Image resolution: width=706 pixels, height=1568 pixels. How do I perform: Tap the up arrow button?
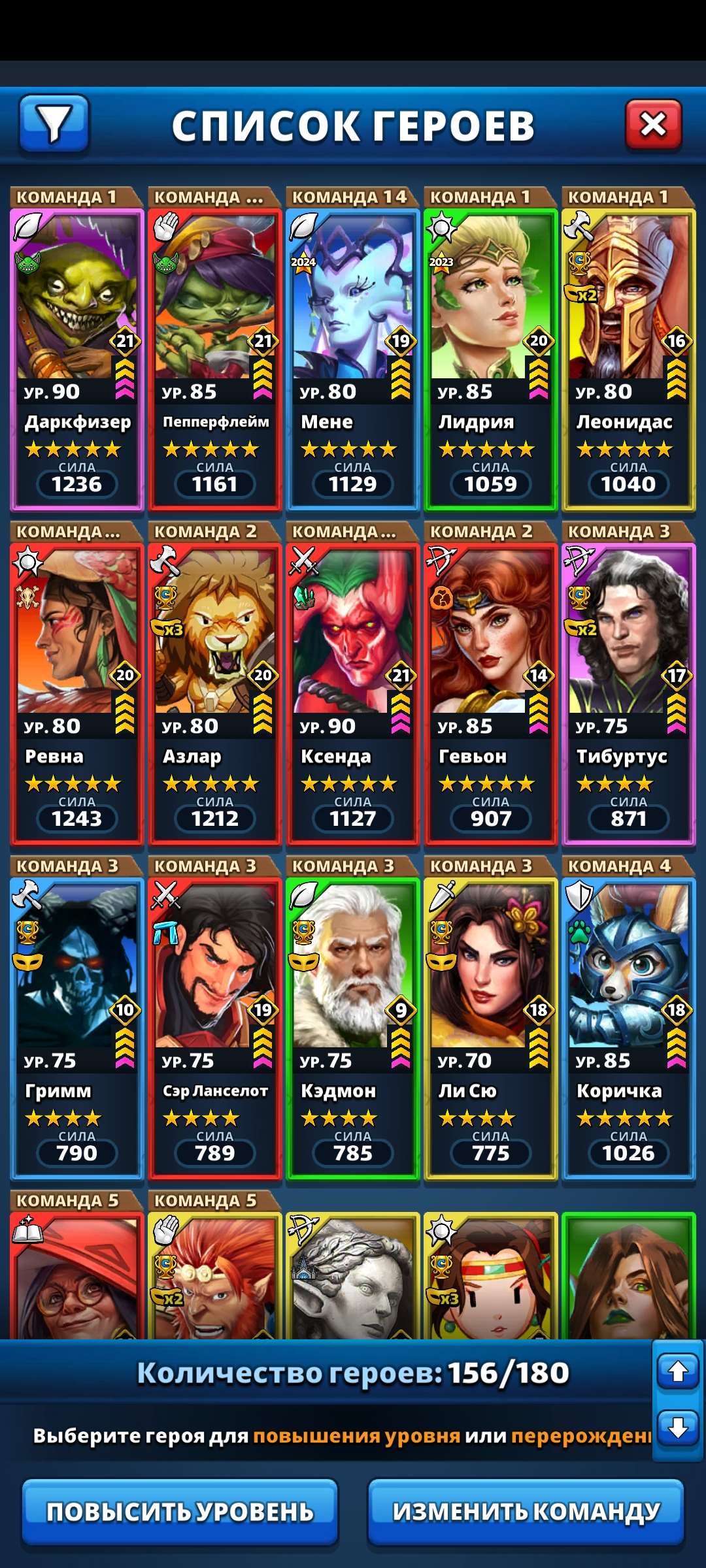coord(678,1371)
